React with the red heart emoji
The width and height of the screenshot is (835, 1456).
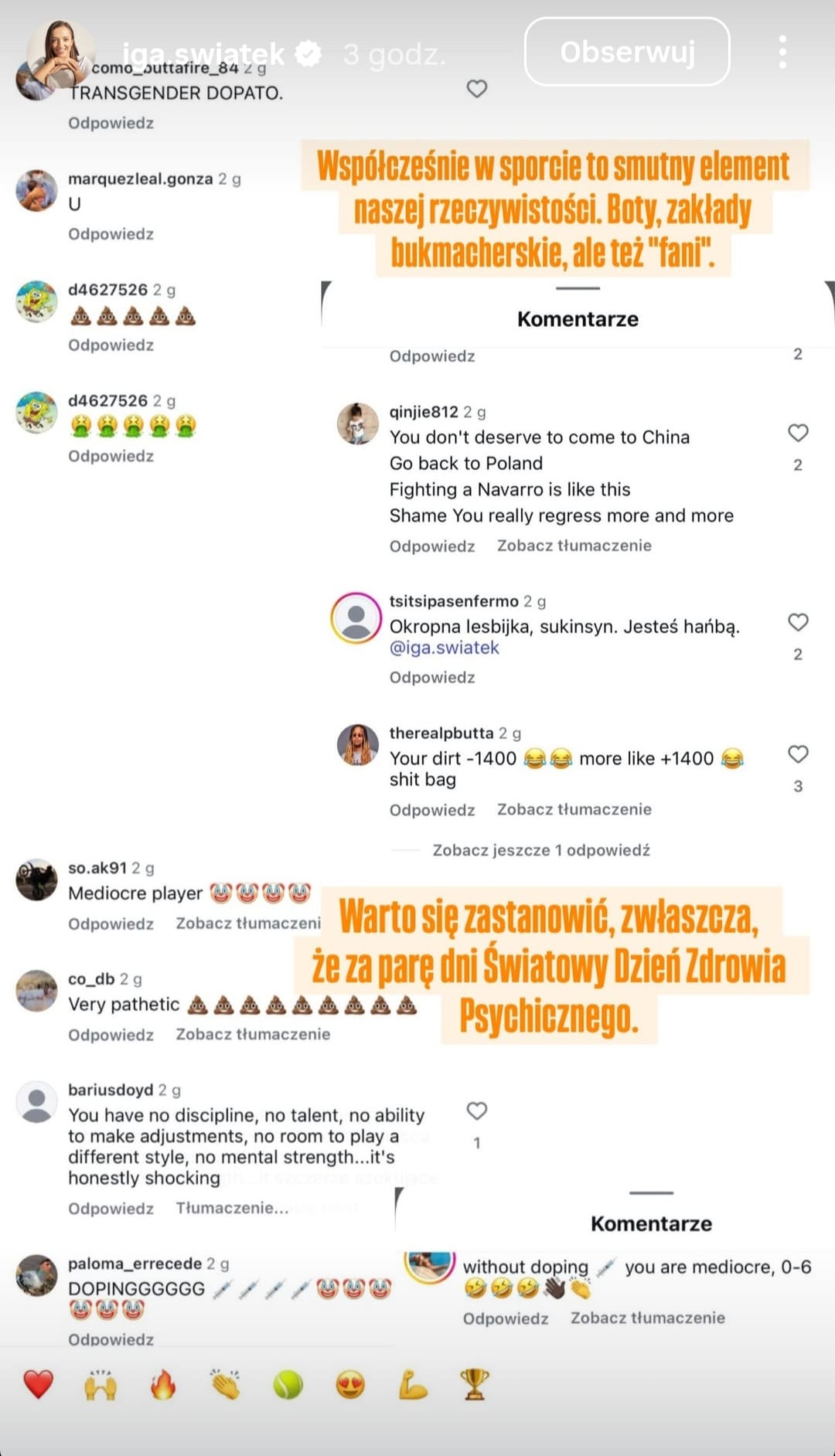coord(38,1384)
